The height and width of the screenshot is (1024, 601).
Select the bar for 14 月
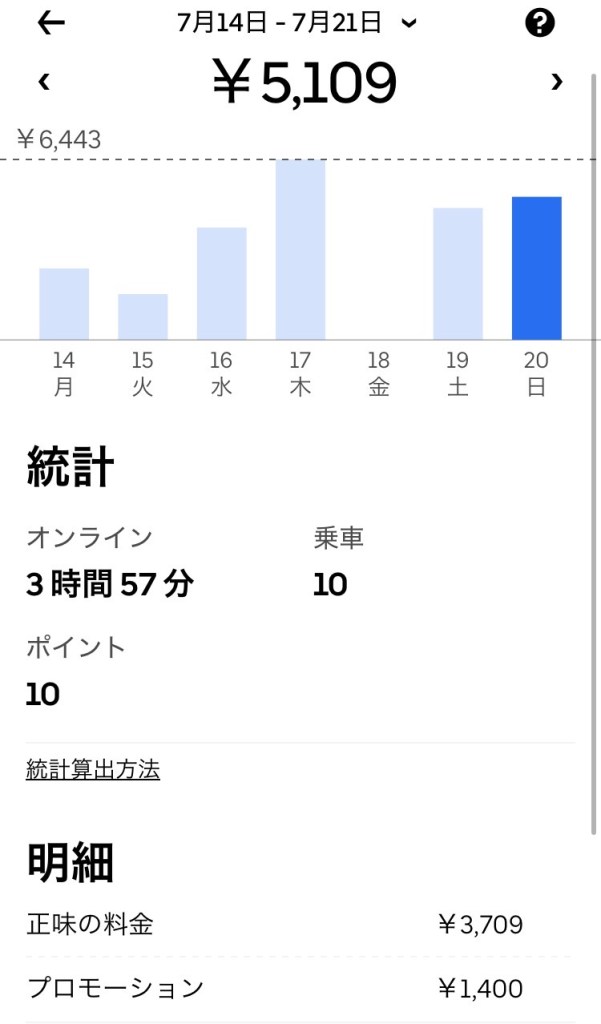pos(64,304)
